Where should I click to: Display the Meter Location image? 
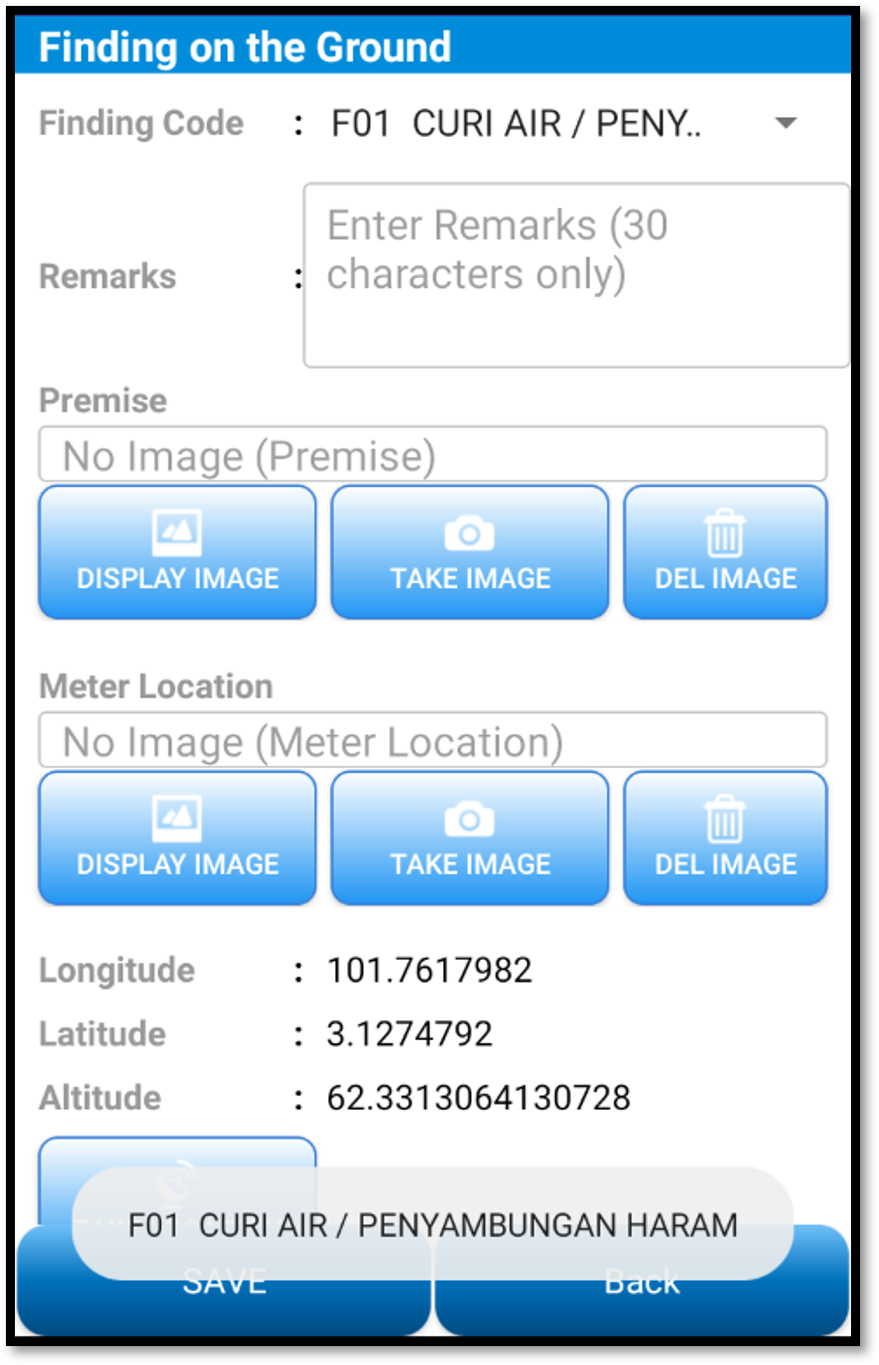pyautogui.click(x=178, y=838)
